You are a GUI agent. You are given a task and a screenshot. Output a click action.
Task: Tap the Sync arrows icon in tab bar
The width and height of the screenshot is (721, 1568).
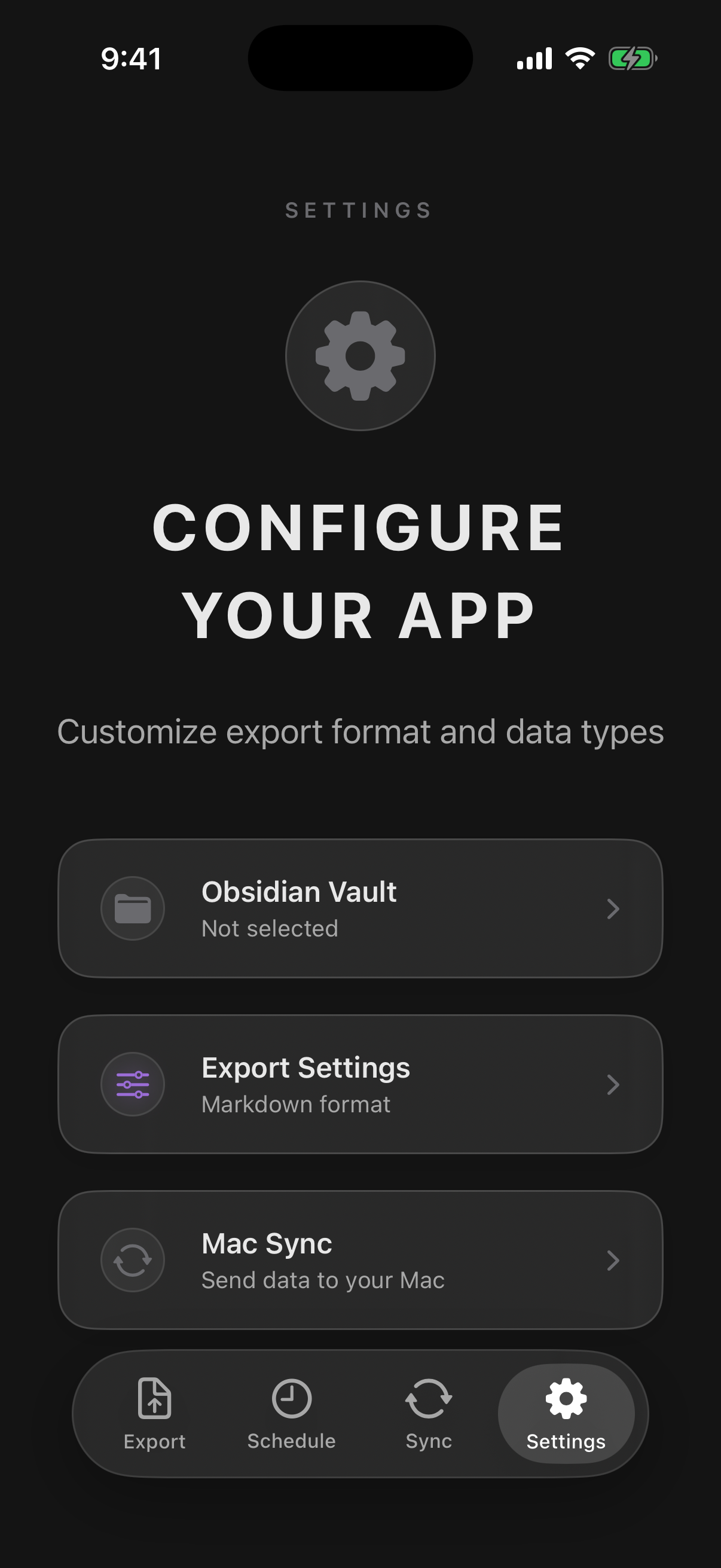tap(427, 1398)
